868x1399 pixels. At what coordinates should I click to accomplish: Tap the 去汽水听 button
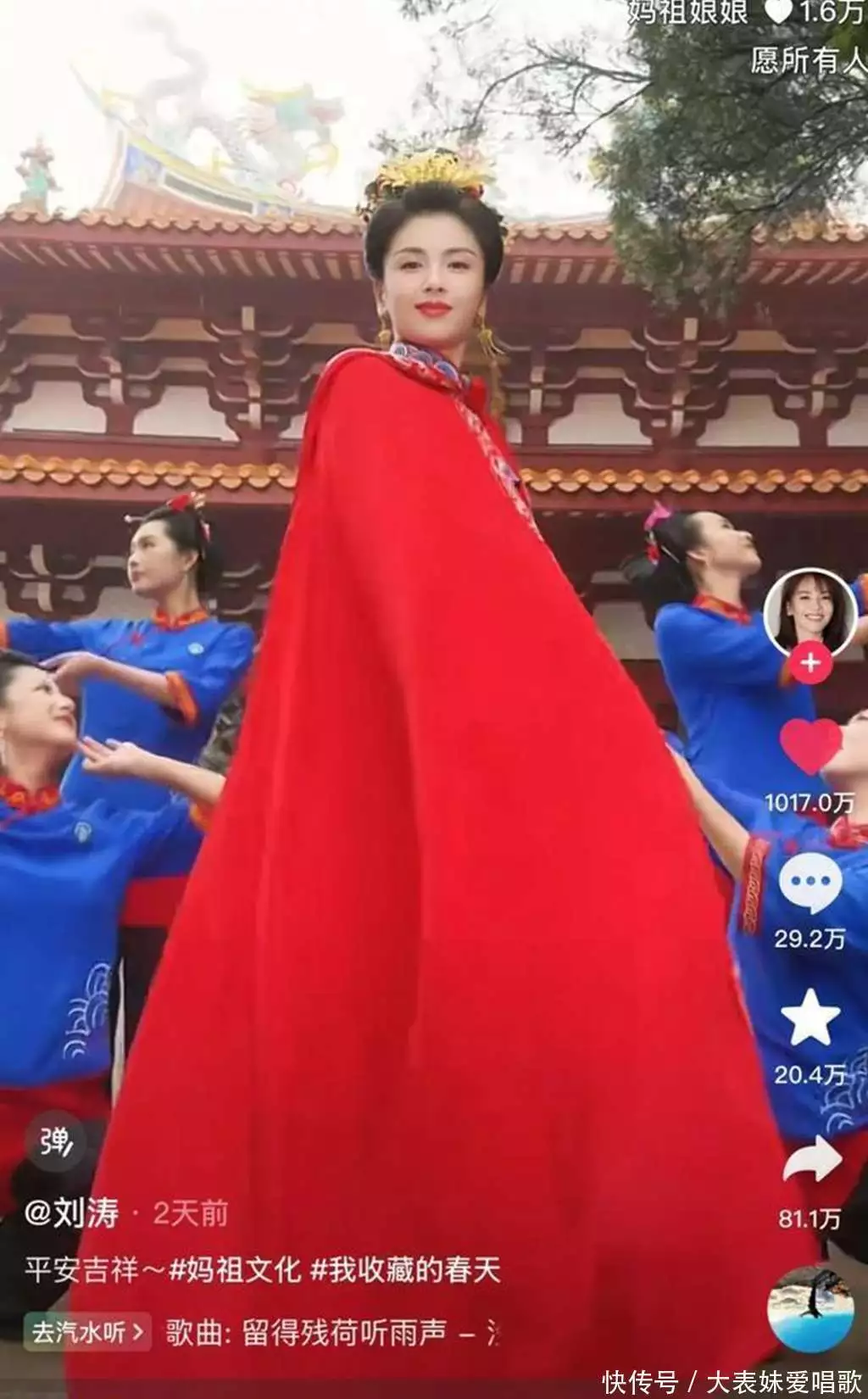[87, 1332]
